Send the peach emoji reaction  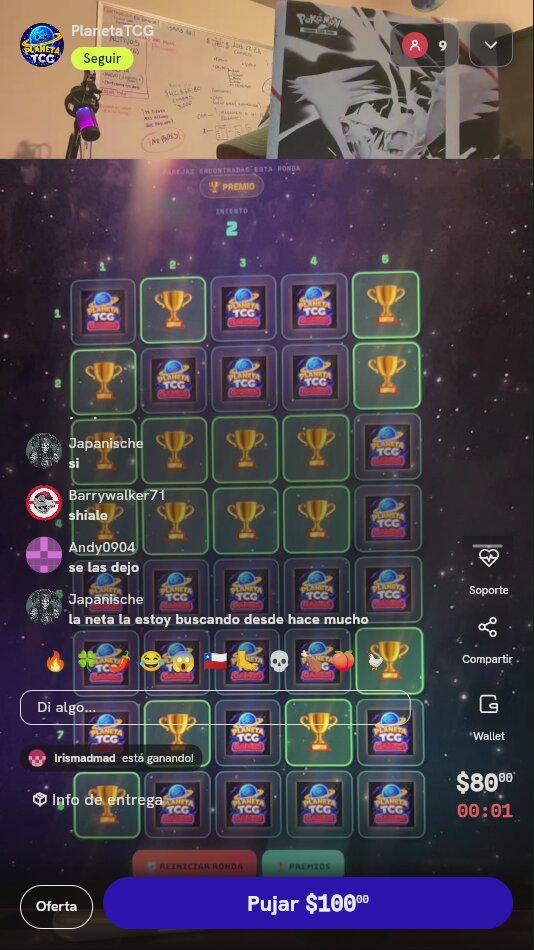tap(343, 662)
